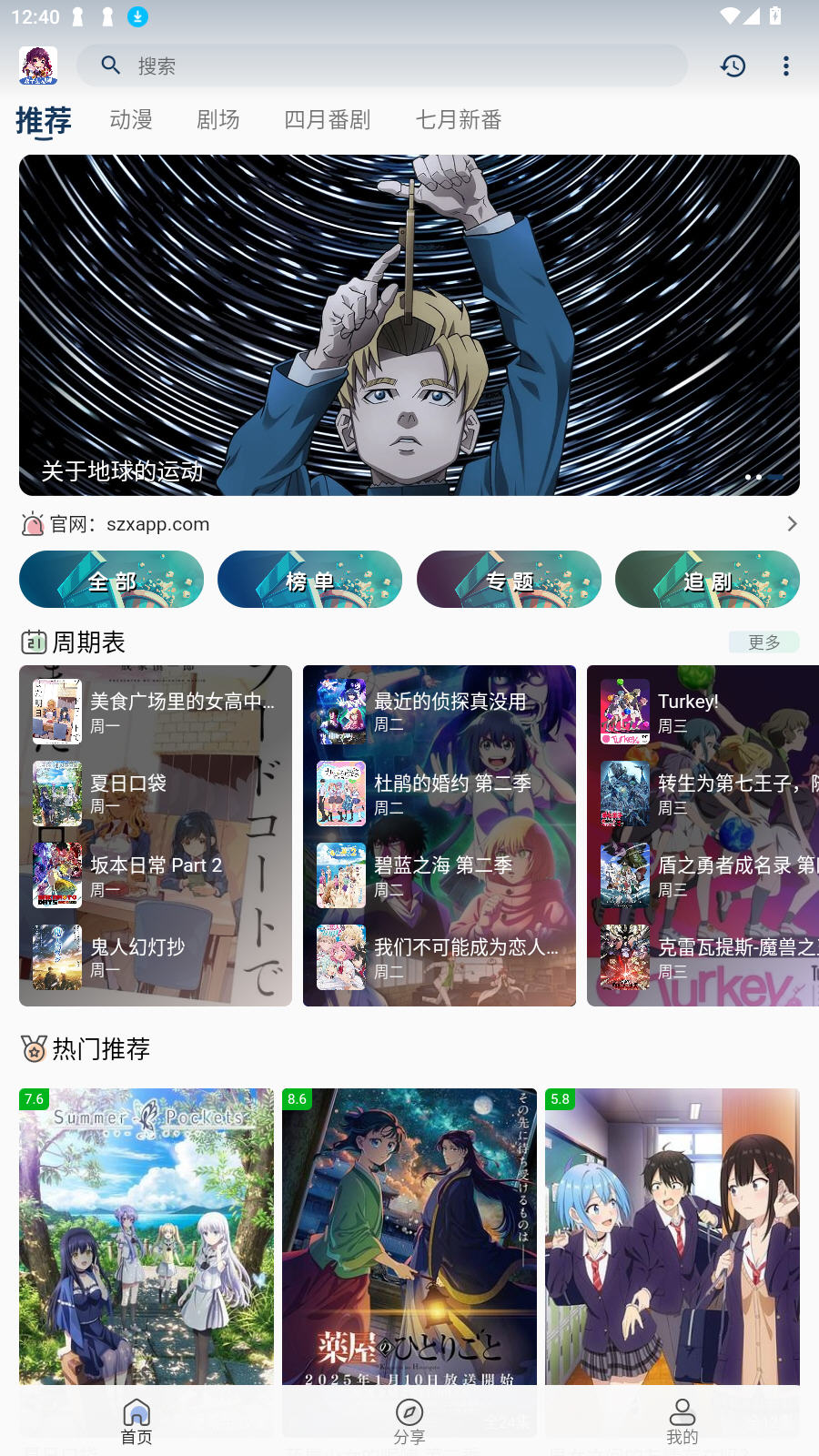Switch to the 动漫 tab
Image resolution: width=819 pixels, height=1456 pixels.
tap(131, 119)
